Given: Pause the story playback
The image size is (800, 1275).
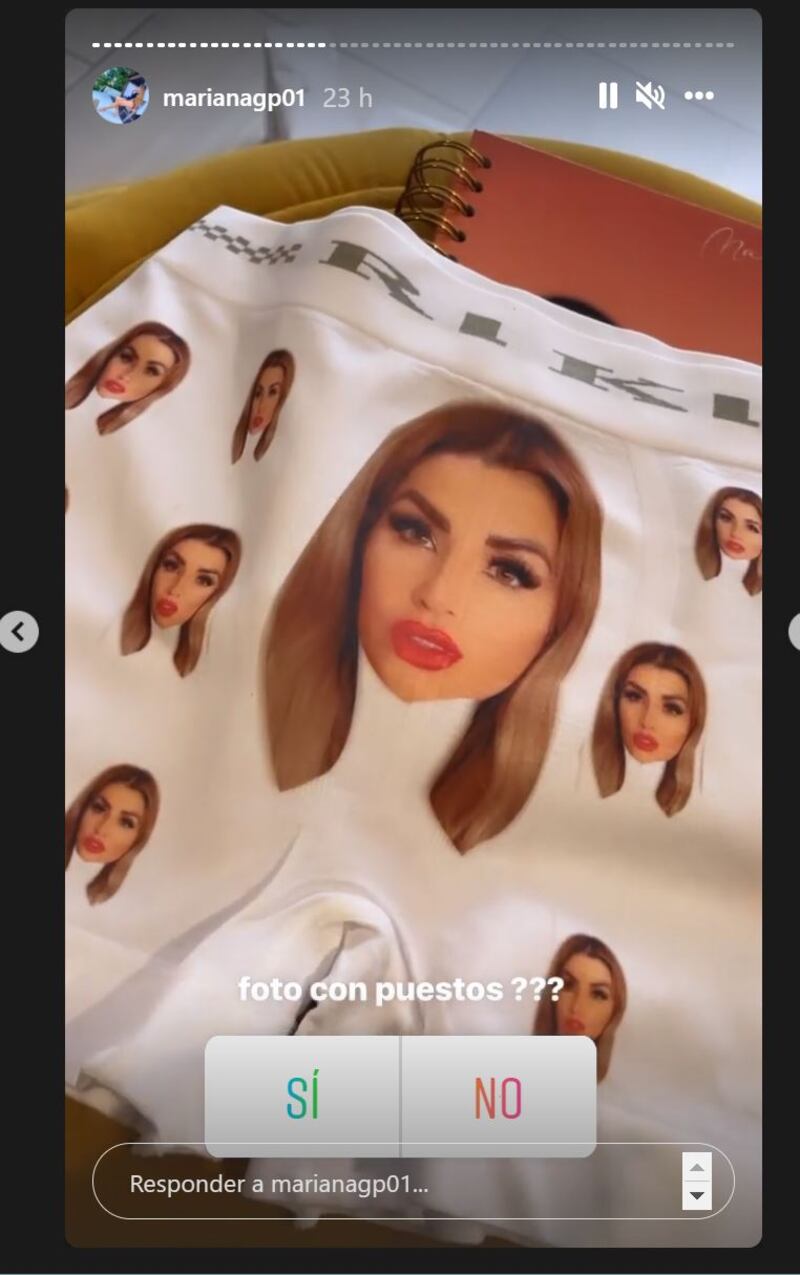Looking at the screenshot, I should pos(607,96).
